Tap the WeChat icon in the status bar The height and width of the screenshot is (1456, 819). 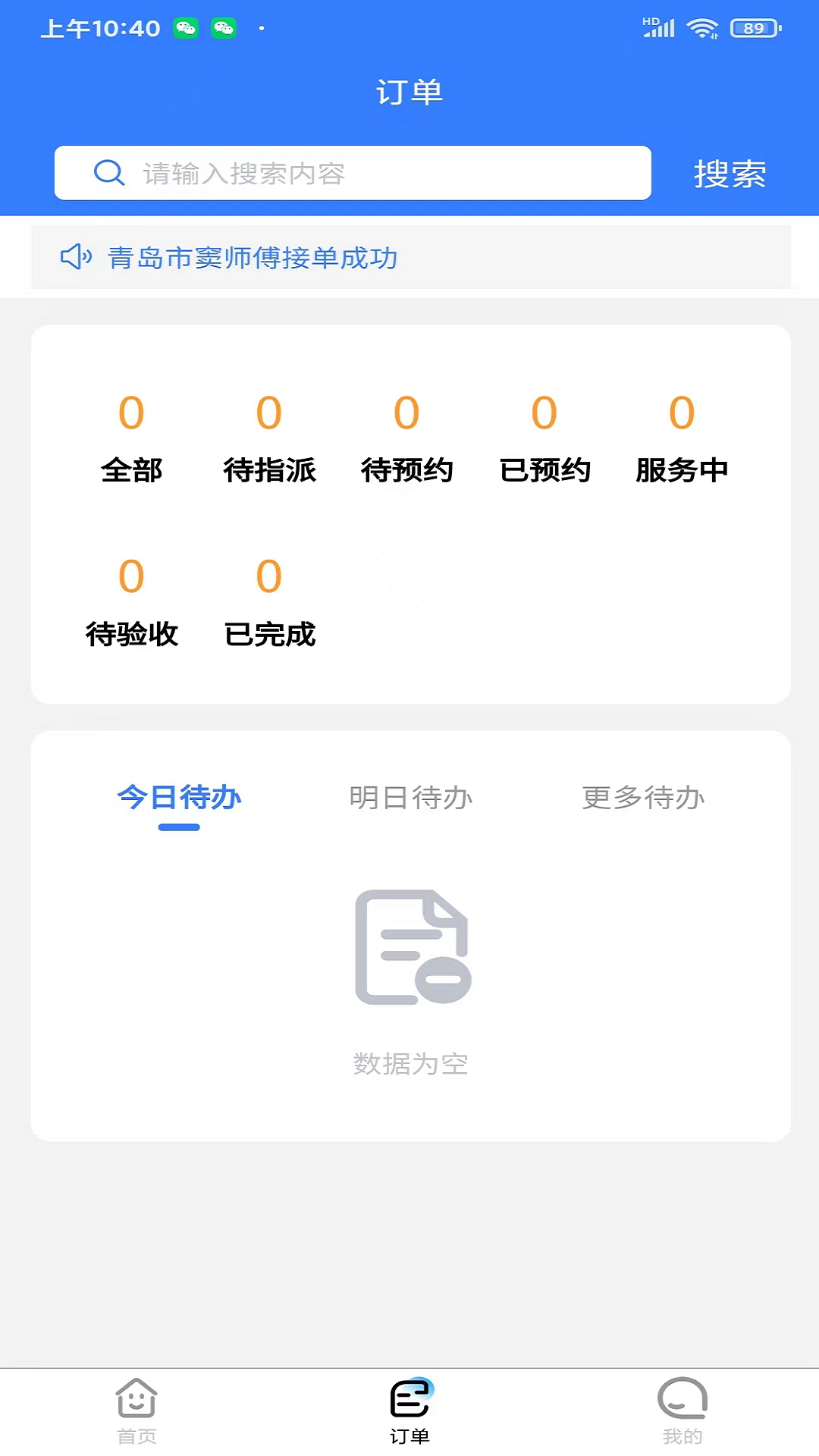(184, 28)
